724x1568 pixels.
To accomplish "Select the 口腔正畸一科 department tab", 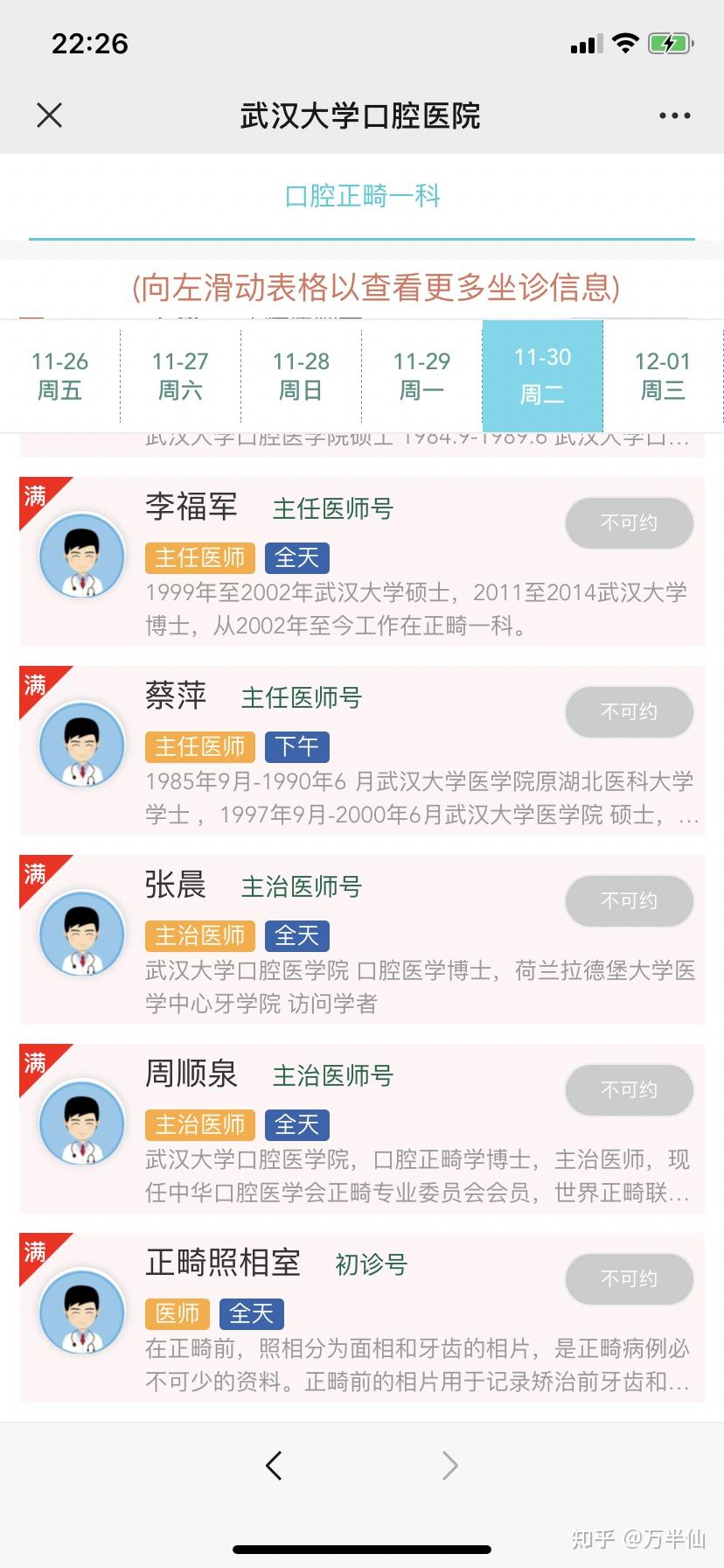I will pos(362,196).
